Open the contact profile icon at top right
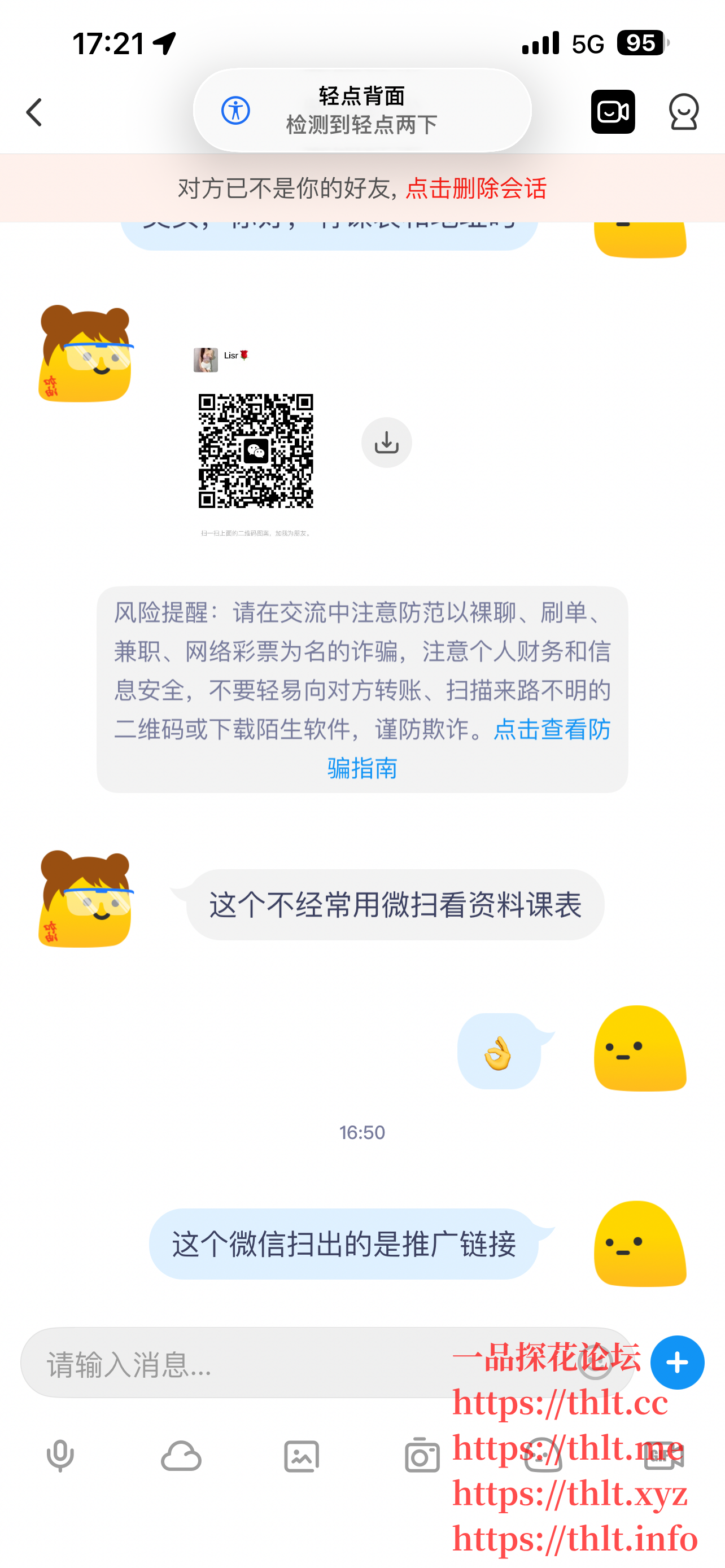The height and width of the screenshot is (1568, 725). point(684,112)
